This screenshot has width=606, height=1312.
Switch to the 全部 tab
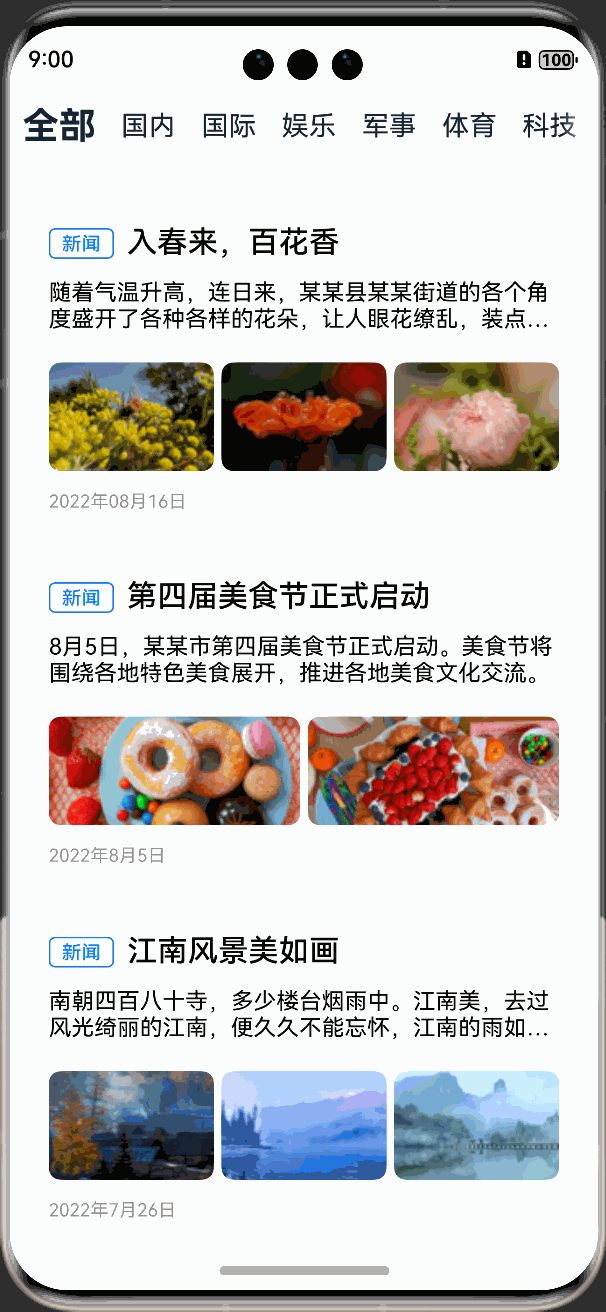coord(59,126)
